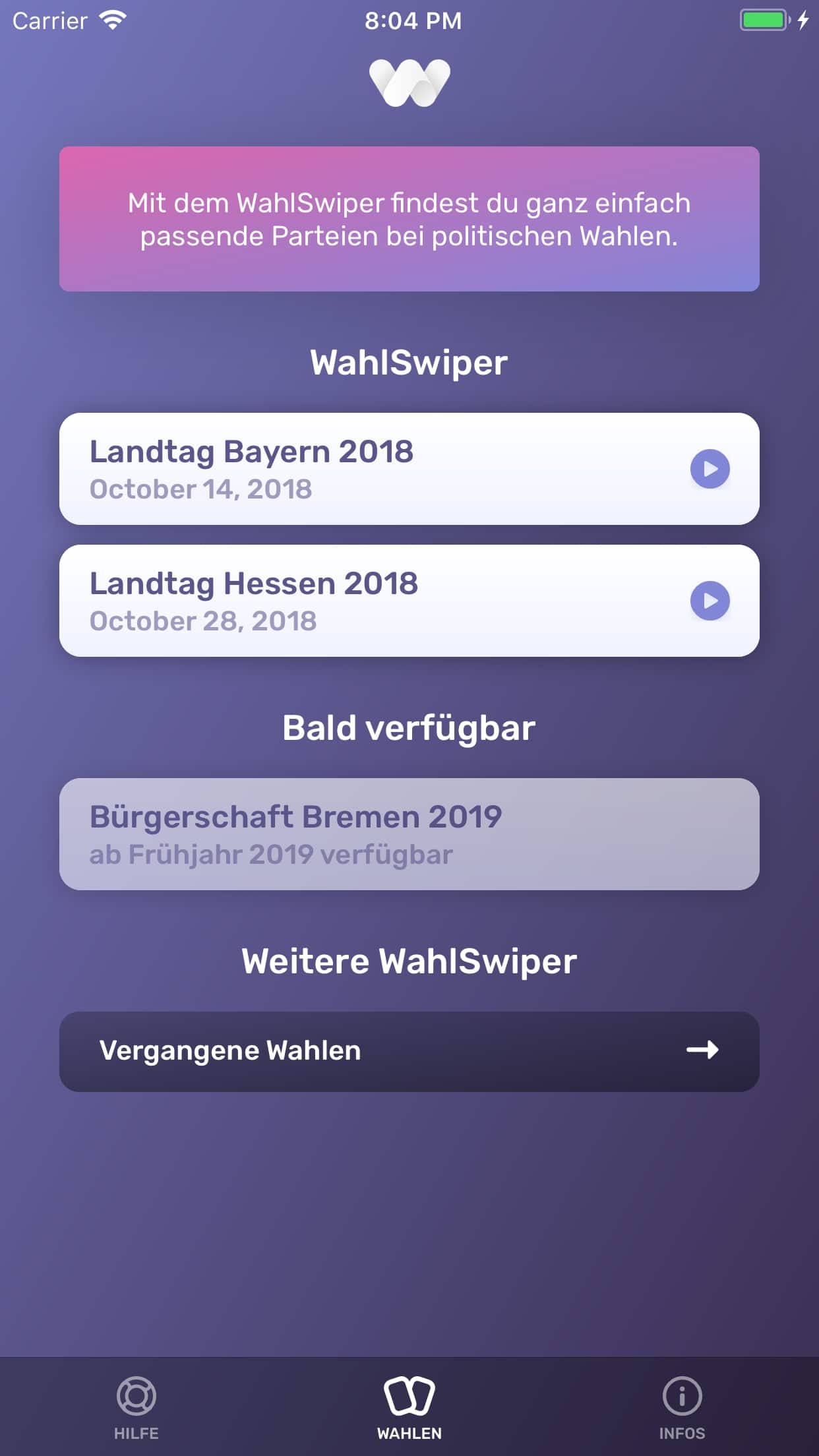Tap the Bürgerschaft Bremen 2019 card
Image resolution: width=819 pixels, height=1456 pixels.
coord(409,834)
